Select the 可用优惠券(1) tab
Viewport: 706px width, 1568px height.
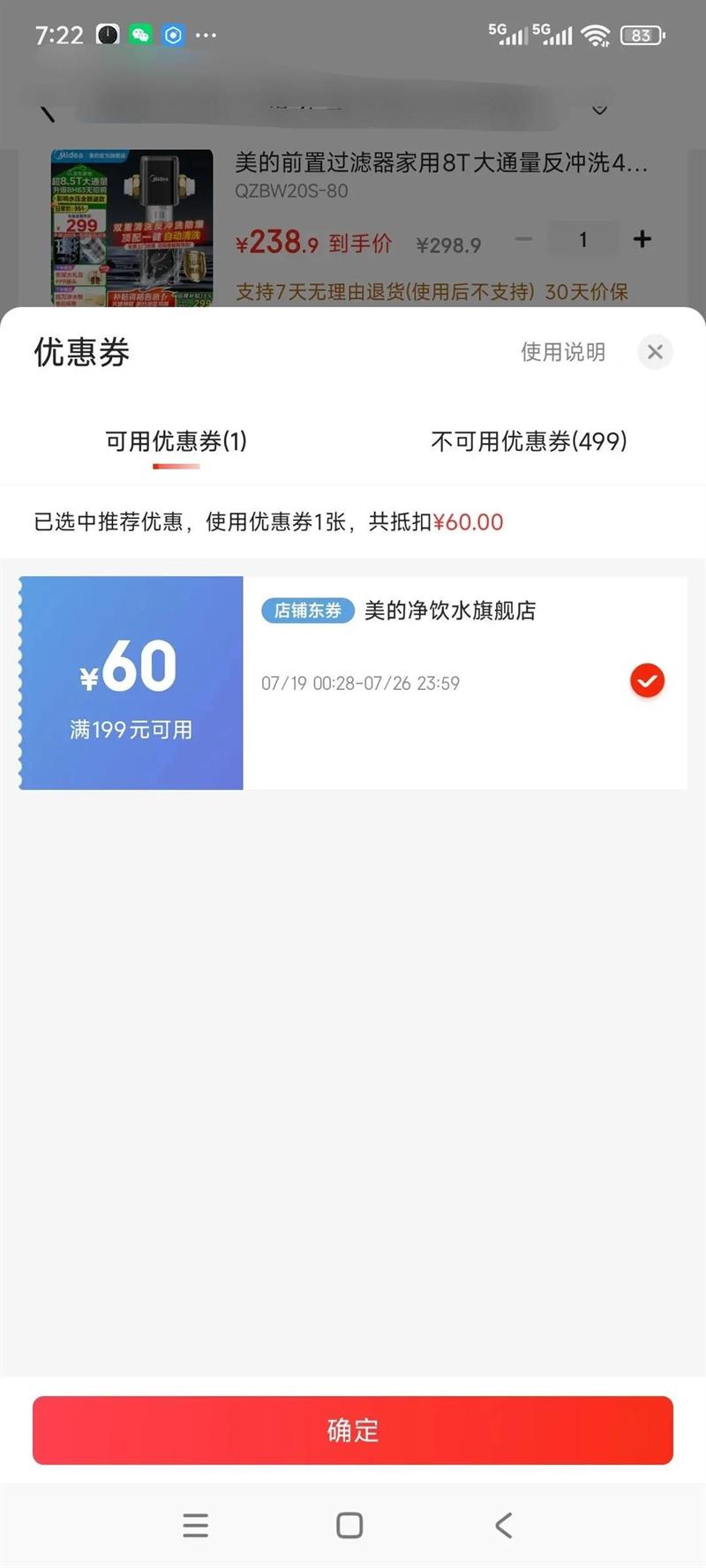coord(176,441)
